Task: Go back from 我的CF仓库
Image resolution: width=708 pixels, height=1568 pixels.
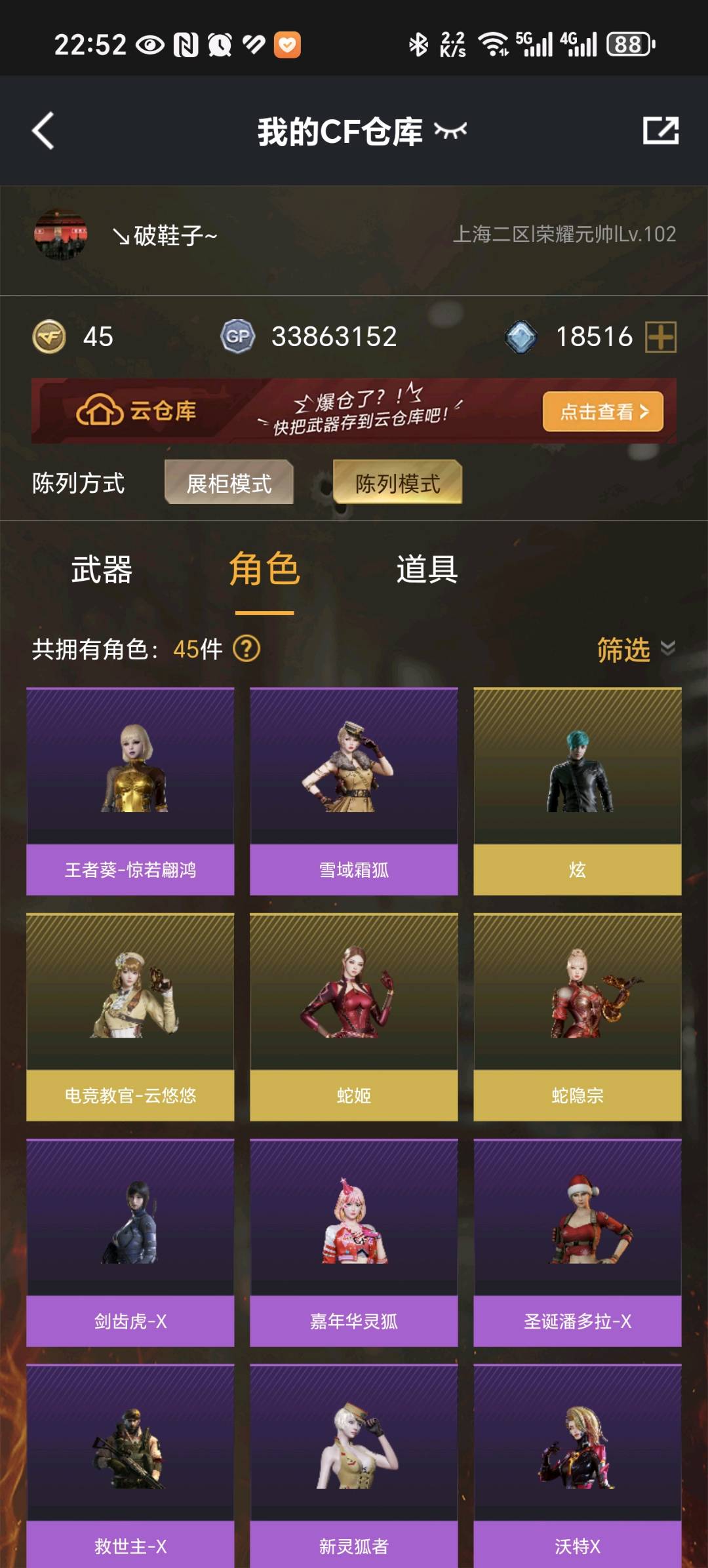Action: click(x=43, y=131)
